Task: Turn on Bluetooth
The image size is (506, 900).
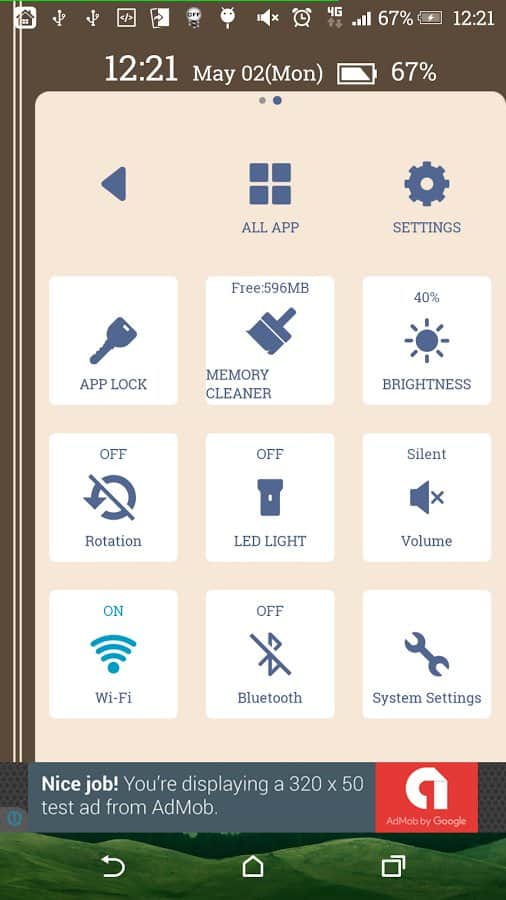Action: 270,654
